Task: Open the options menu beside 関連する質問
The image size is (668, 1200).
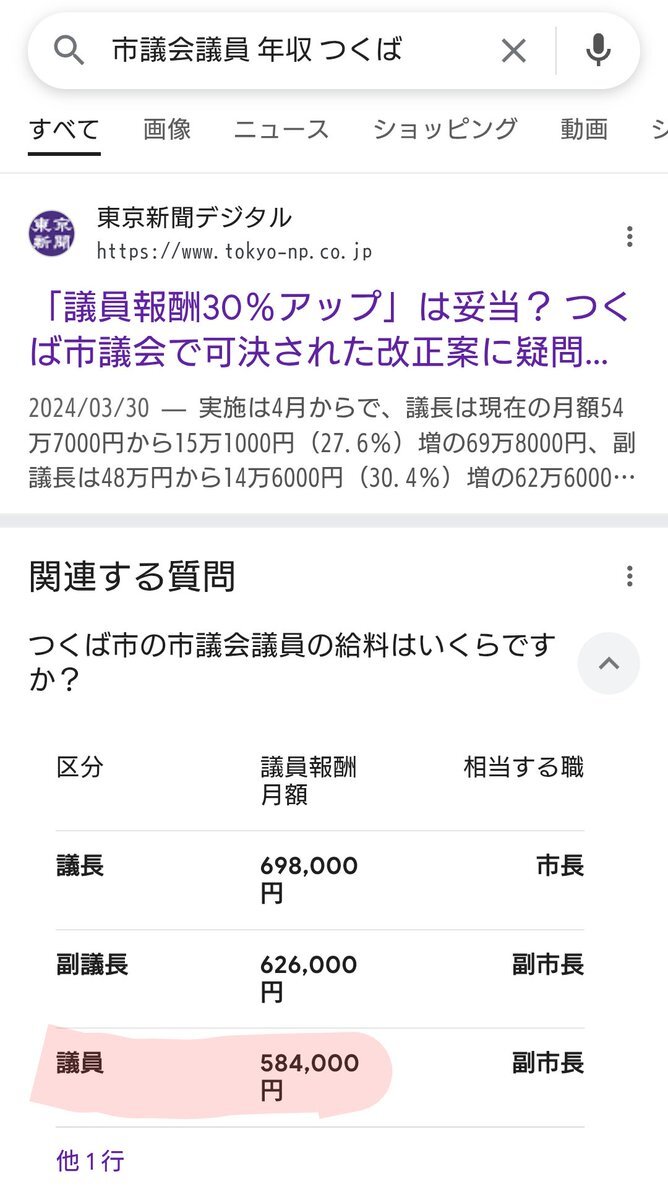Action: pyautogui.click(x=629, y=576)
